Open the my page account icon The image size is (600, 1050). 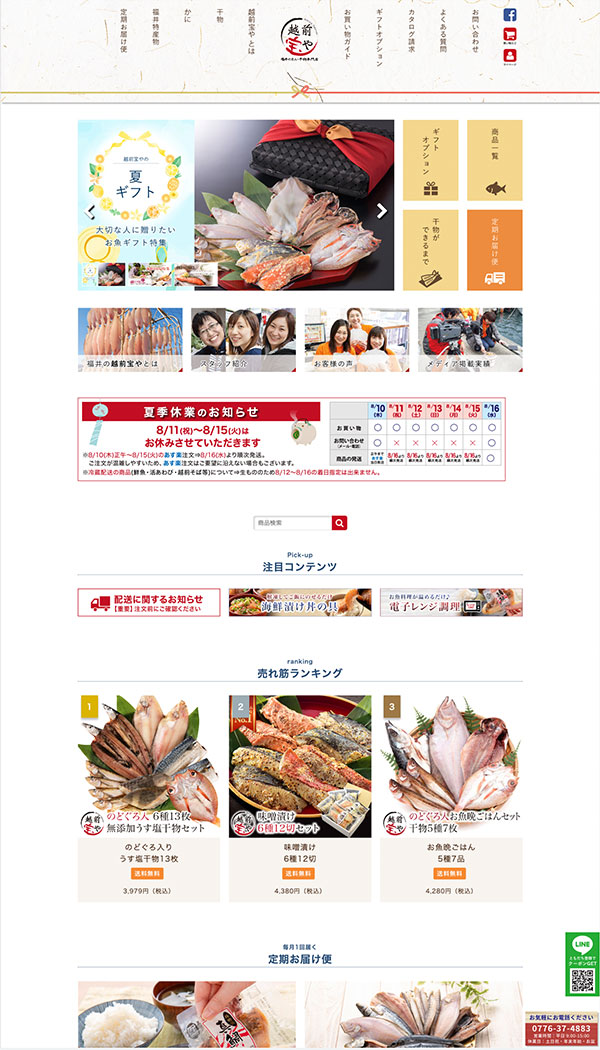[x=510, y=56]
